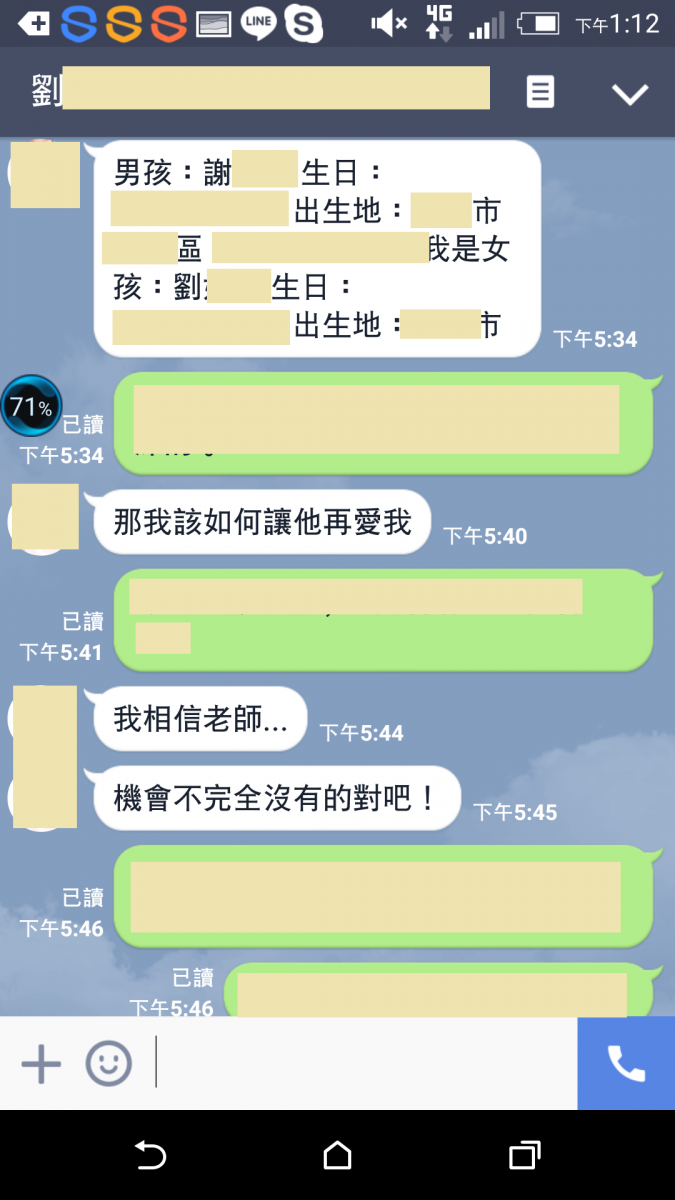Go back with the system back button

click(x=150, y=1156)
